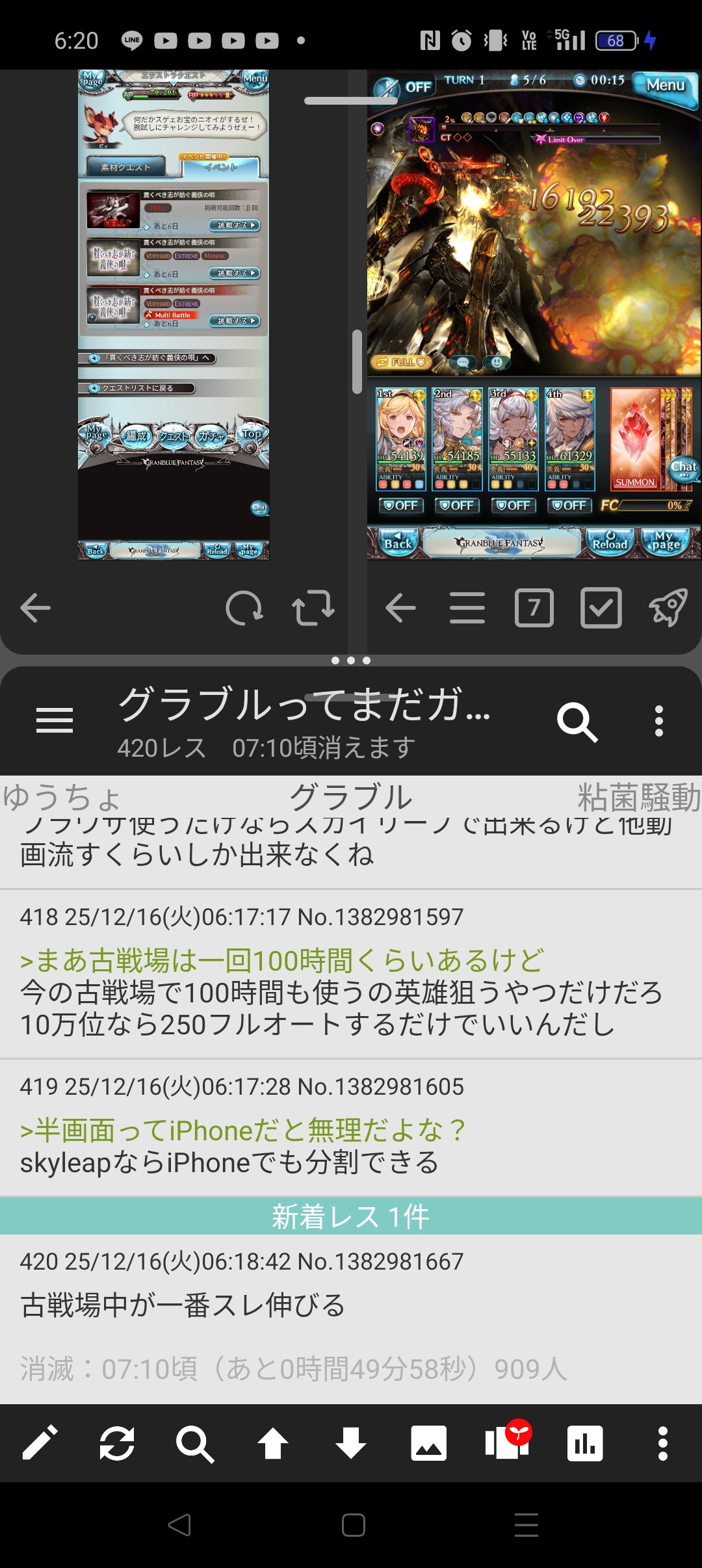Write a new reply with pencil icon
The width and height of the screenshot is (702, 1568).
(x=40, y=1443)
